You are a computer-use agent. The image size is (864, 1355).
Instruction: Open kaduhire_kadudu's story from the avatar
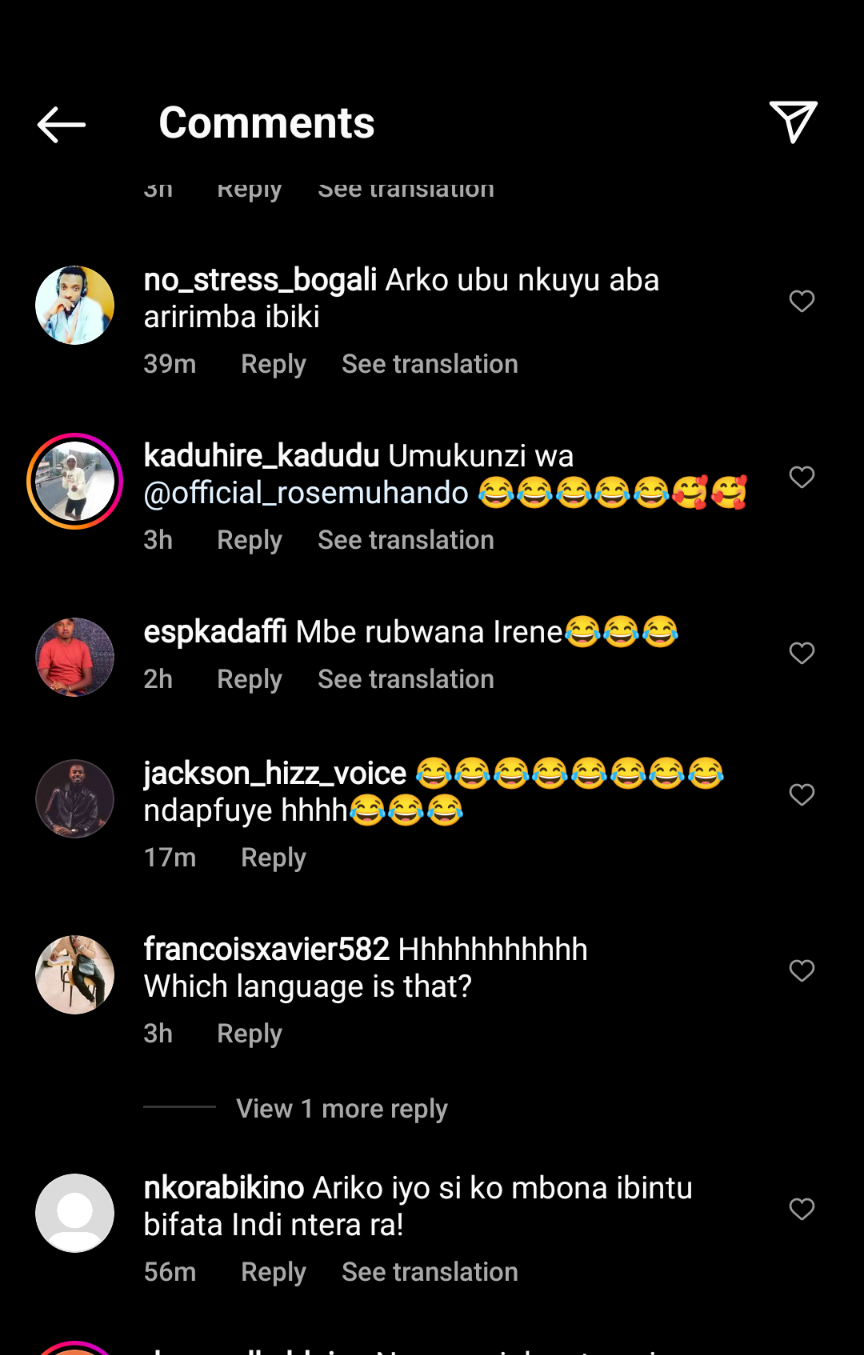pos(75,481)
